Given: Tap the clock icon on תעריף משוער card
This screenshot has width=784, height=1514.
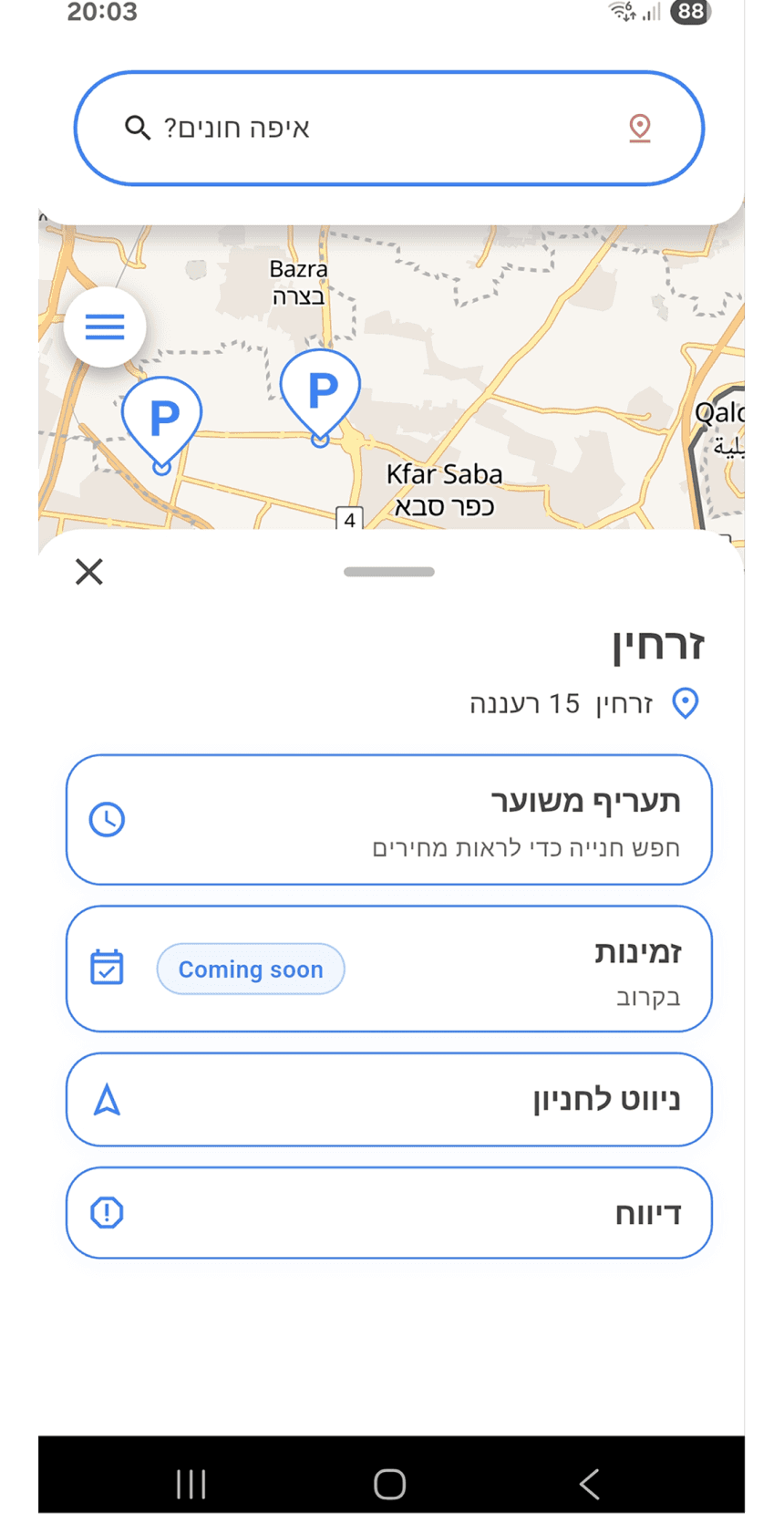Looking at the screenshot, I should coord(107,819).
